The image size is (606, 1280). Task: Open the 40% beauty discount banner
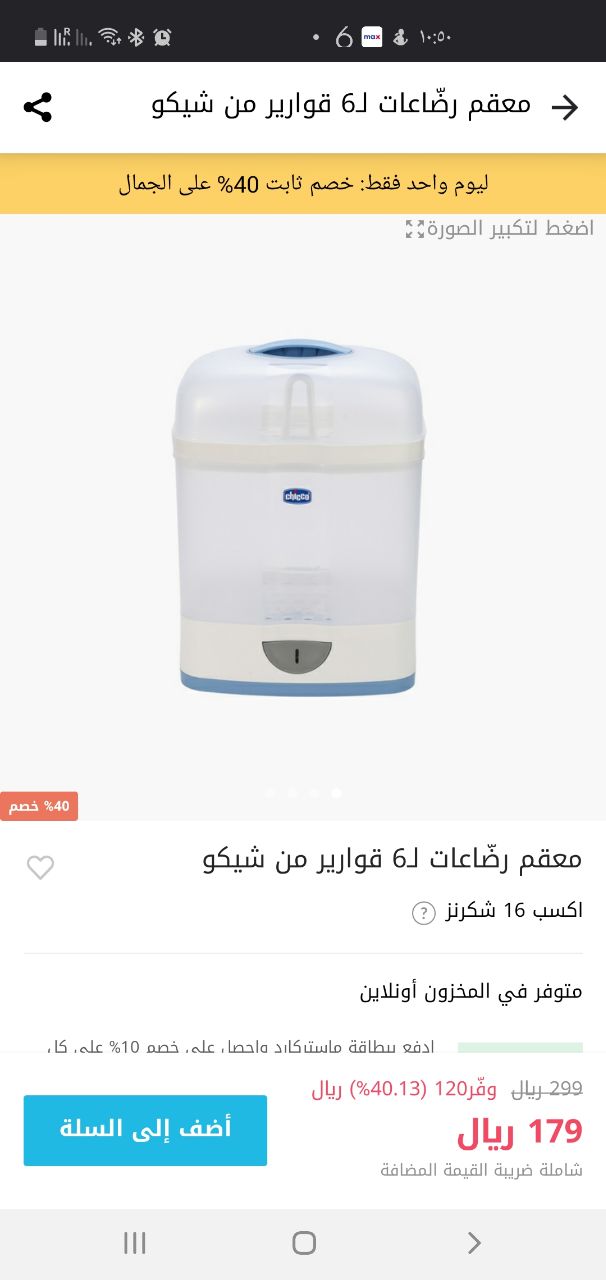tap(303, 184)
